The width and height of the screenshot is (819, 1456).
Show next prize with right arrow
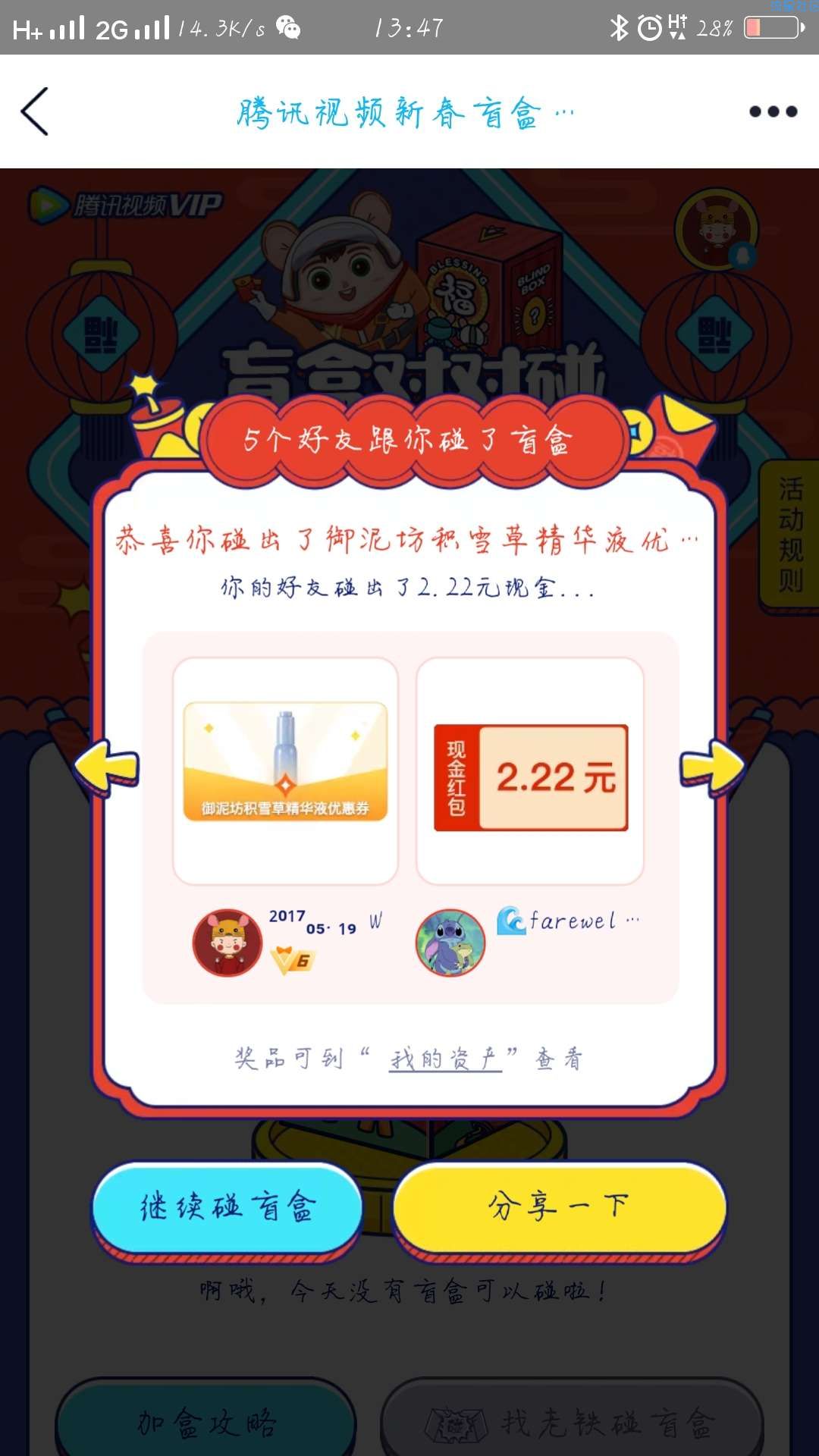point(711,767)
